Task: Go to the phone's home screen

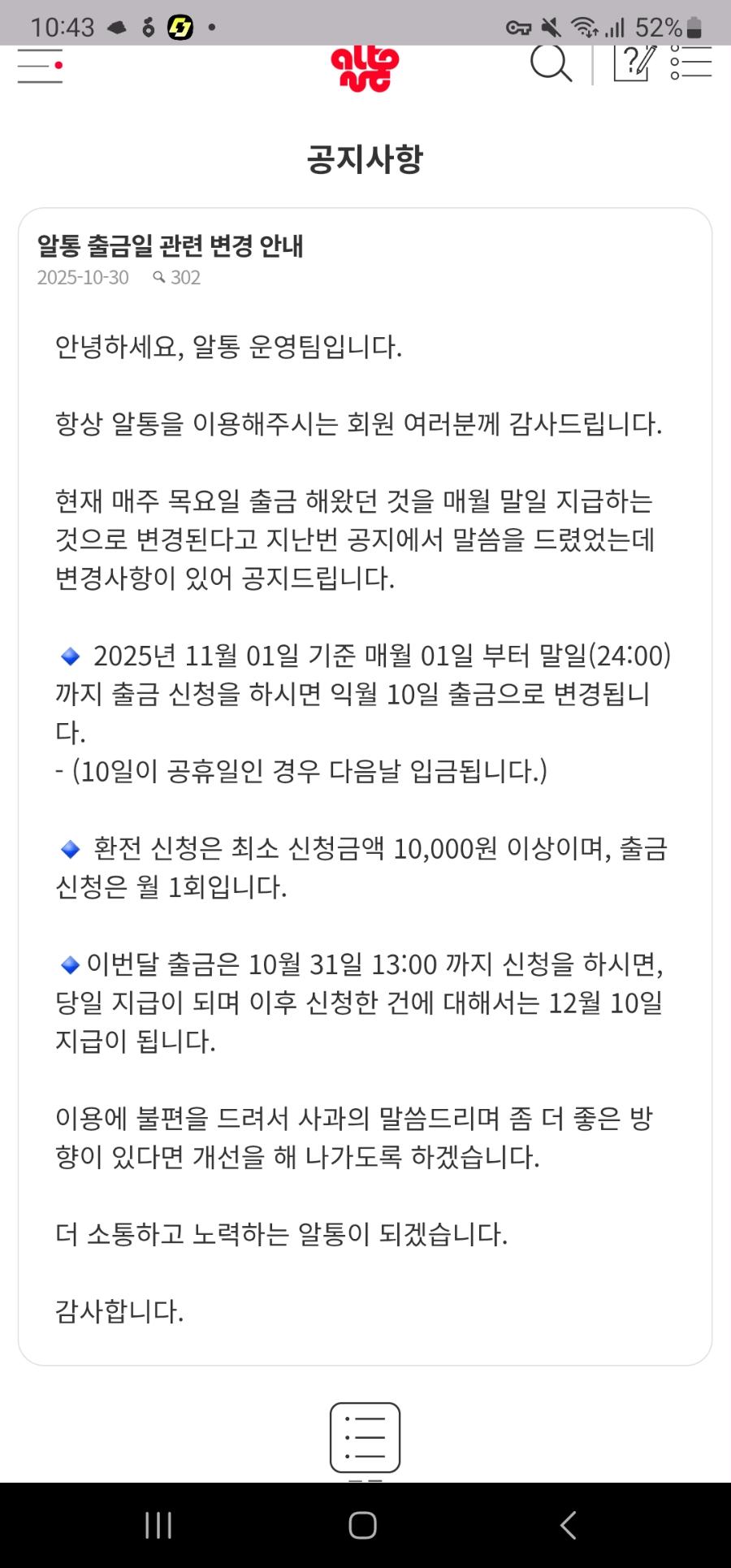Action: coord(363,1525)
